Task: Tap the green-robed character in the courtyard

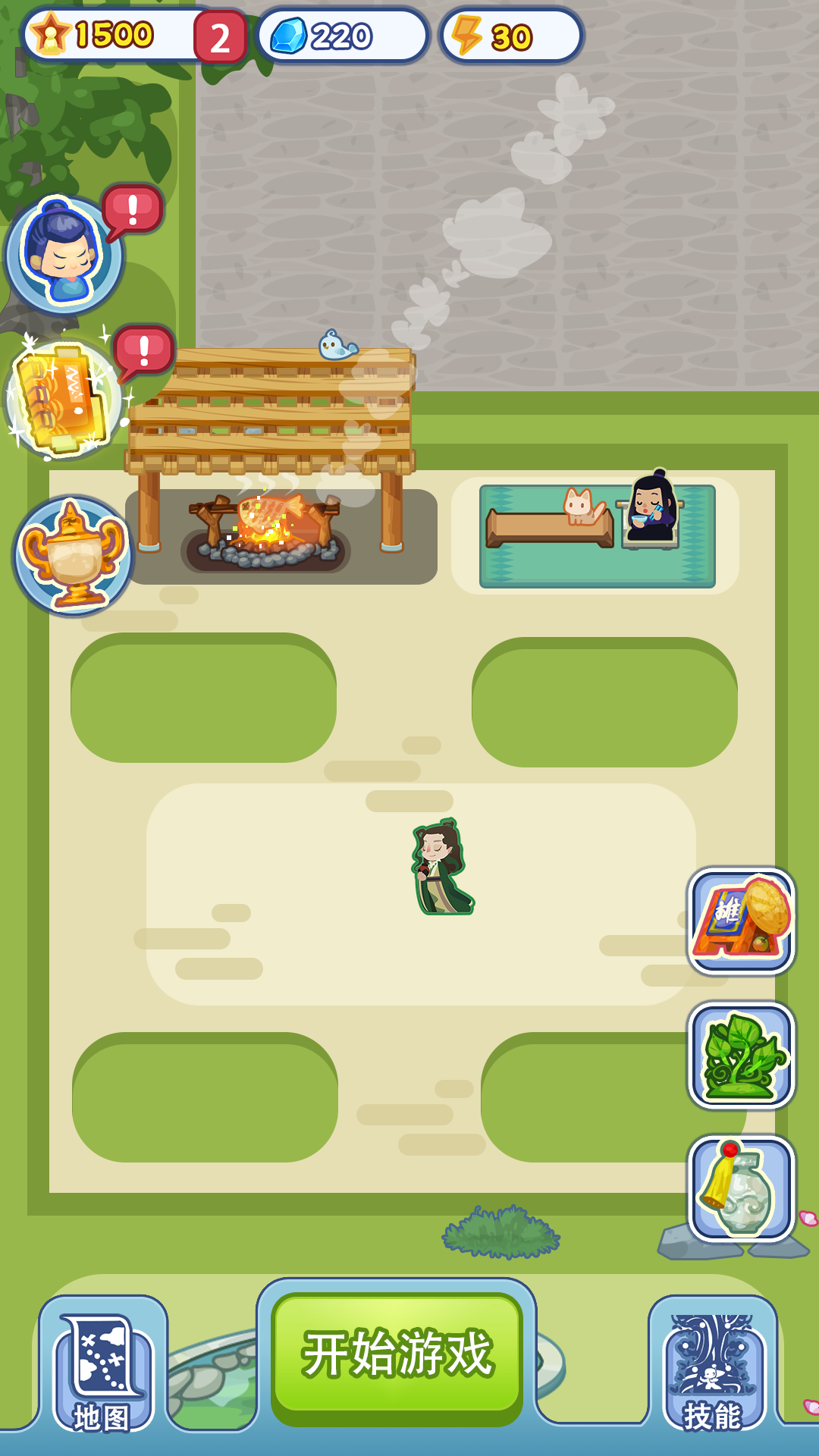Action: pos(442,867)
